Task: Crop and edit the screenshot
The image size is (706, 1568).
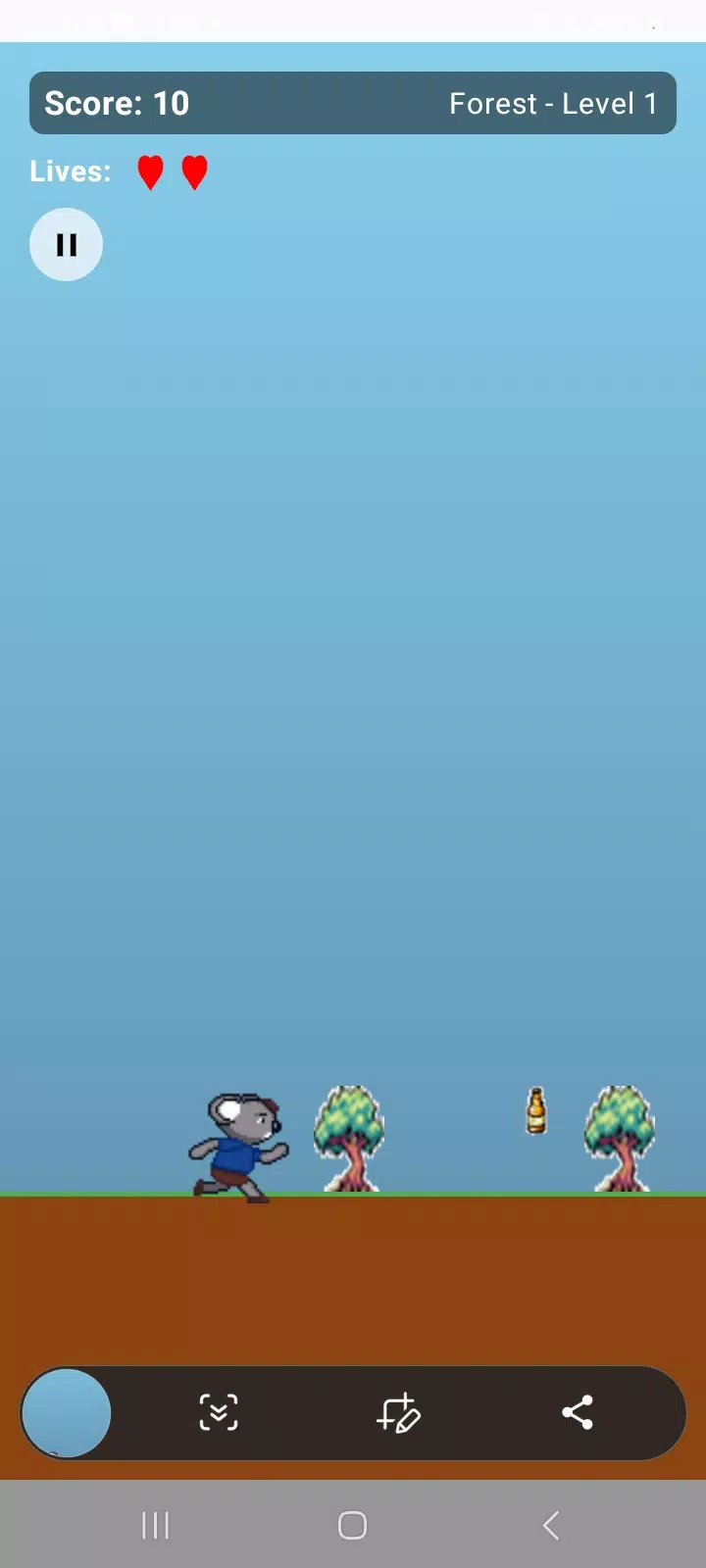Action: point(398,1413)
